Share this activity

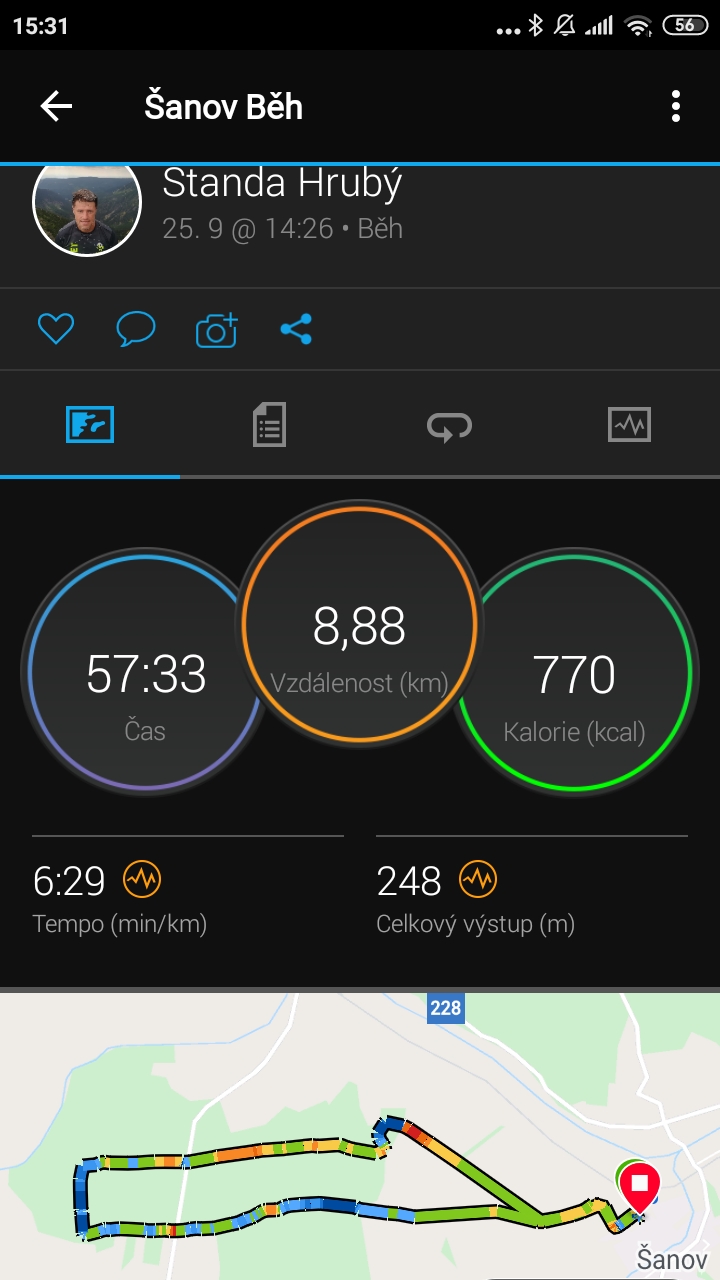pyautogui.click(x=296, y=329)
